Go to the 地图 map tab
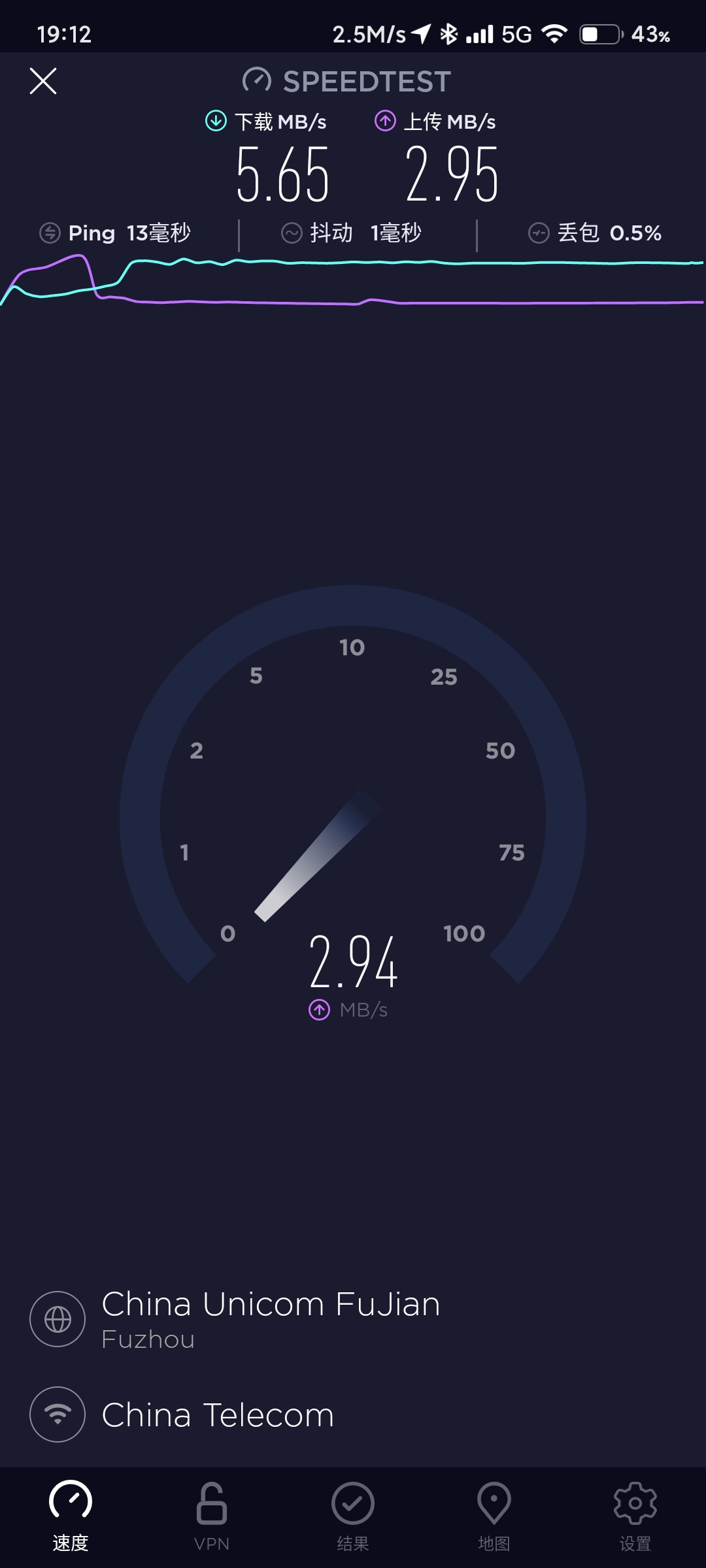This screenshot has width=706, height=1568. tap(494, 1516)
